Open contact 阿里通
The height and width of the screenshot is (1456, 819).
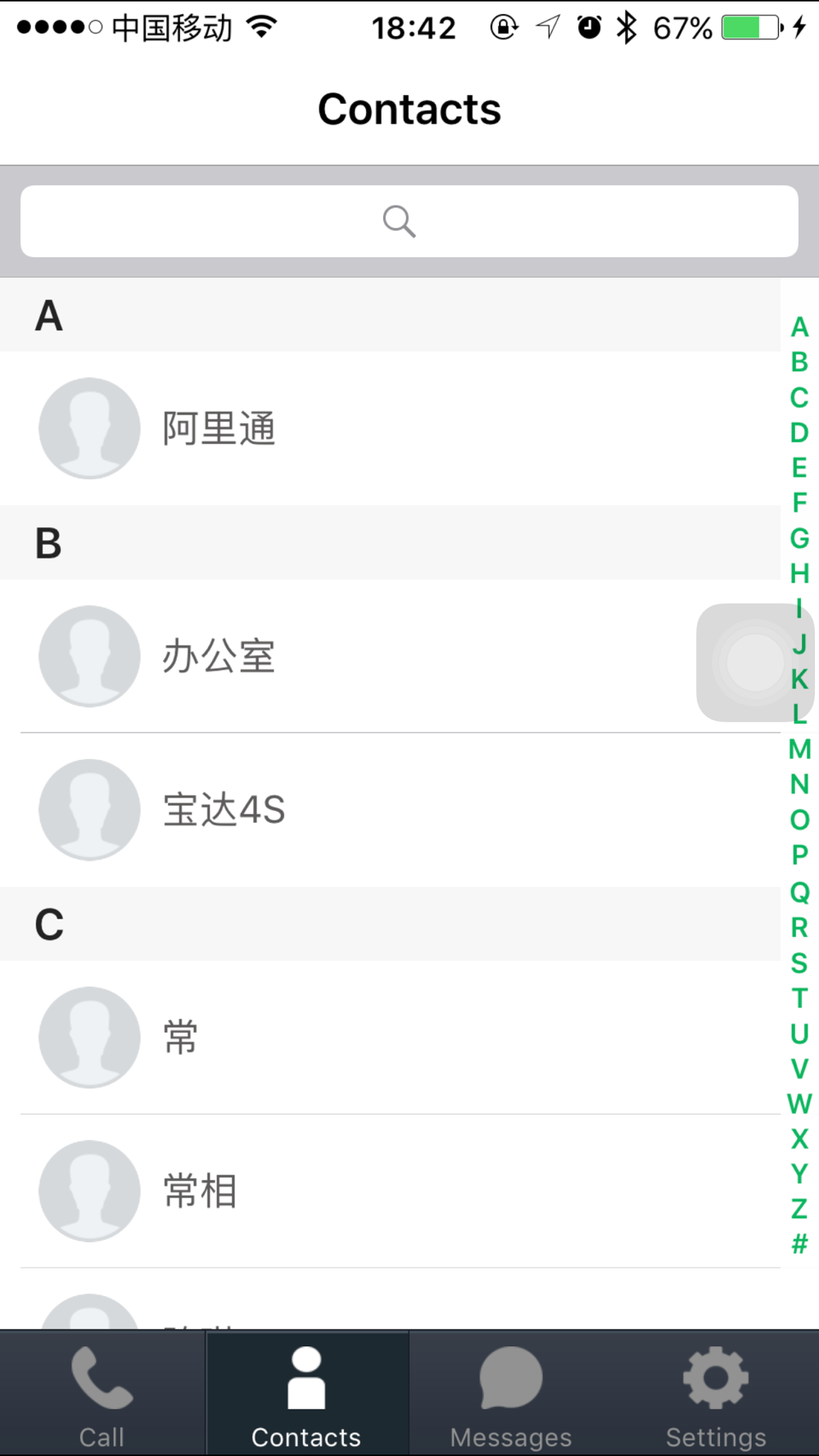390,428
